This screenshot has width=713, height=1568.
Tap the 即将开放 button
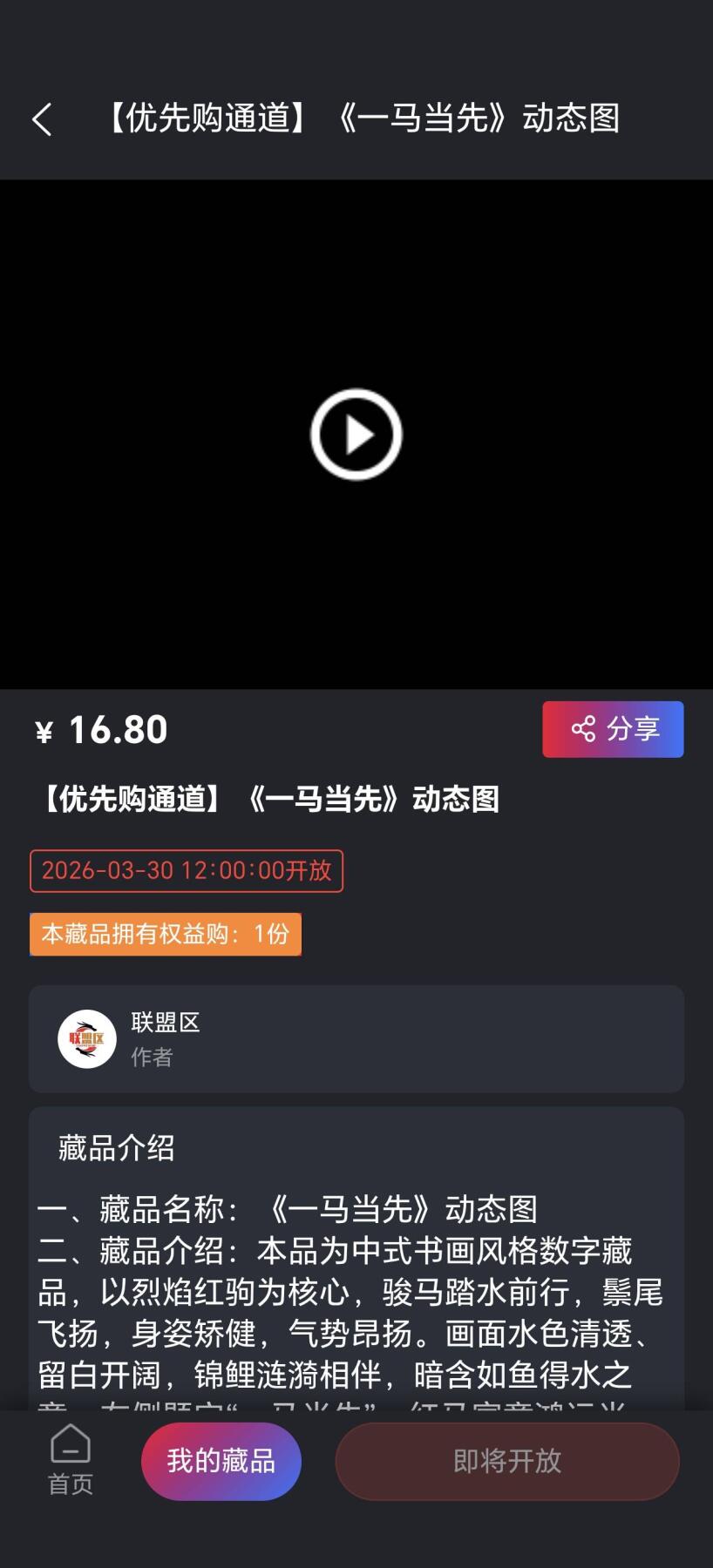click(506, 1461)
